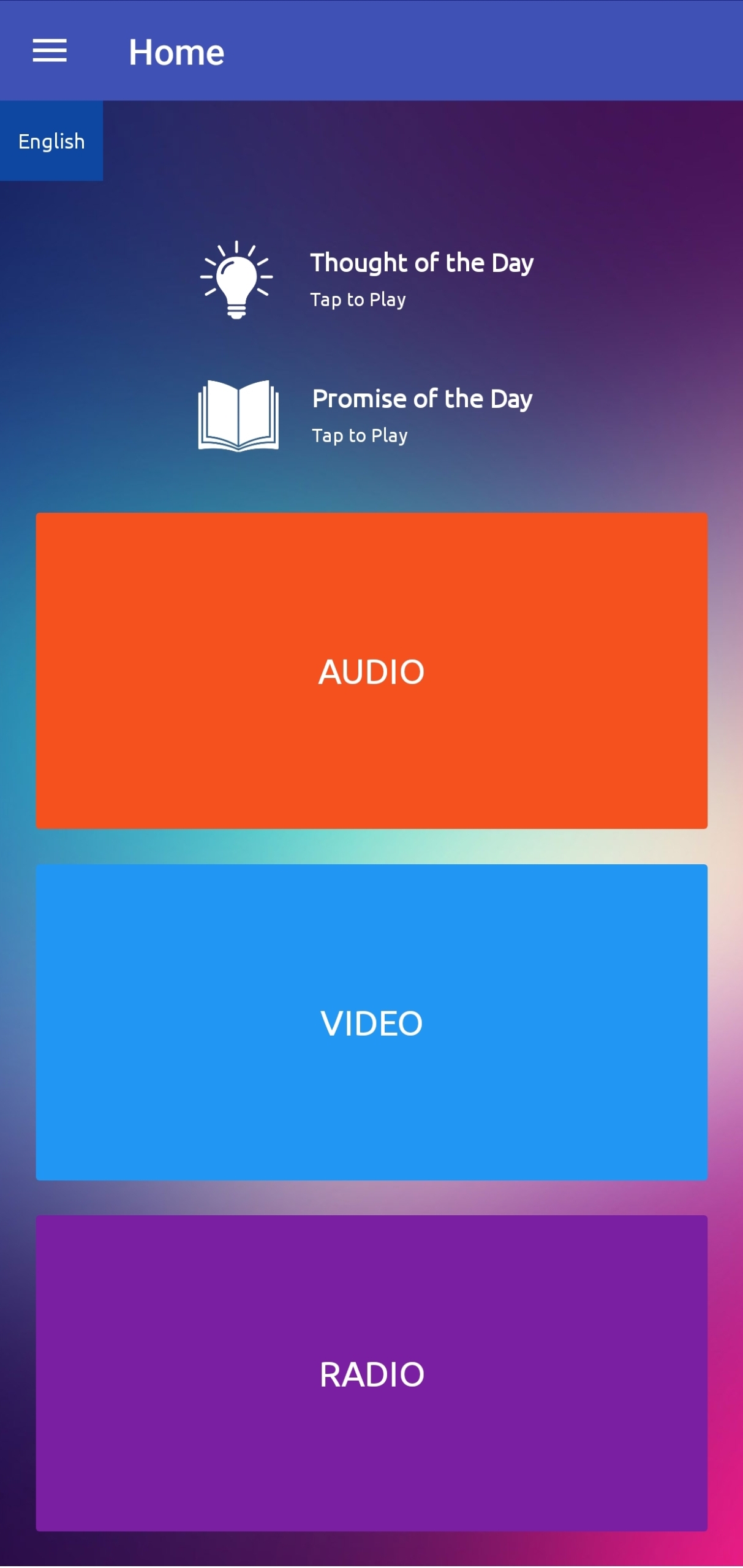Image resolution: width=743 pixels, height=1568 pixels.
Task: Open the VIDEO section
Action: [x=371, y=1022]
